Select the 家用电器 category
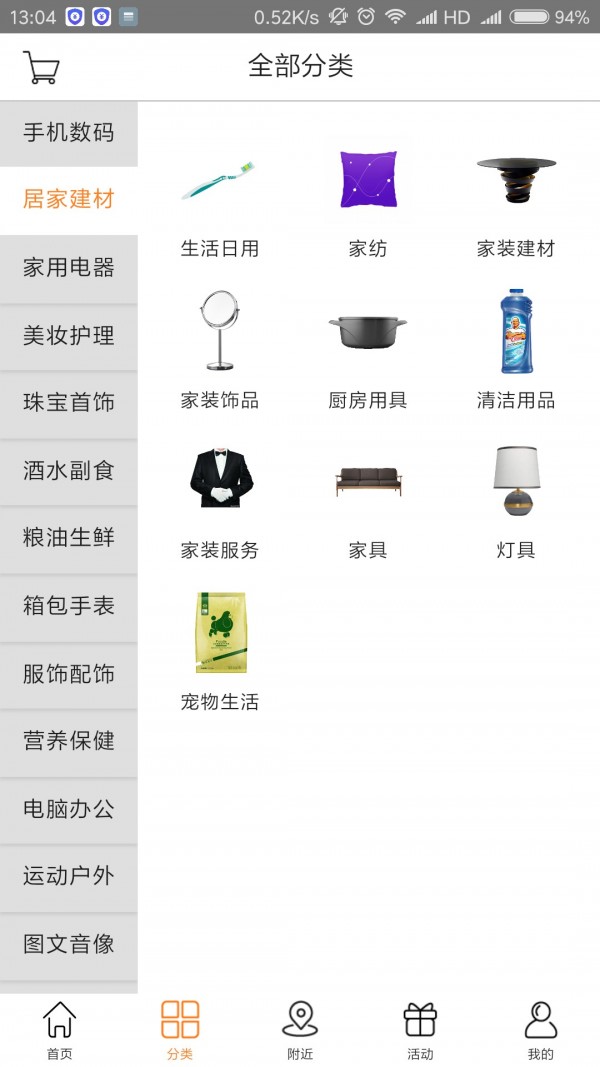This screenshot has width=600, height=1067. [69, 268]
